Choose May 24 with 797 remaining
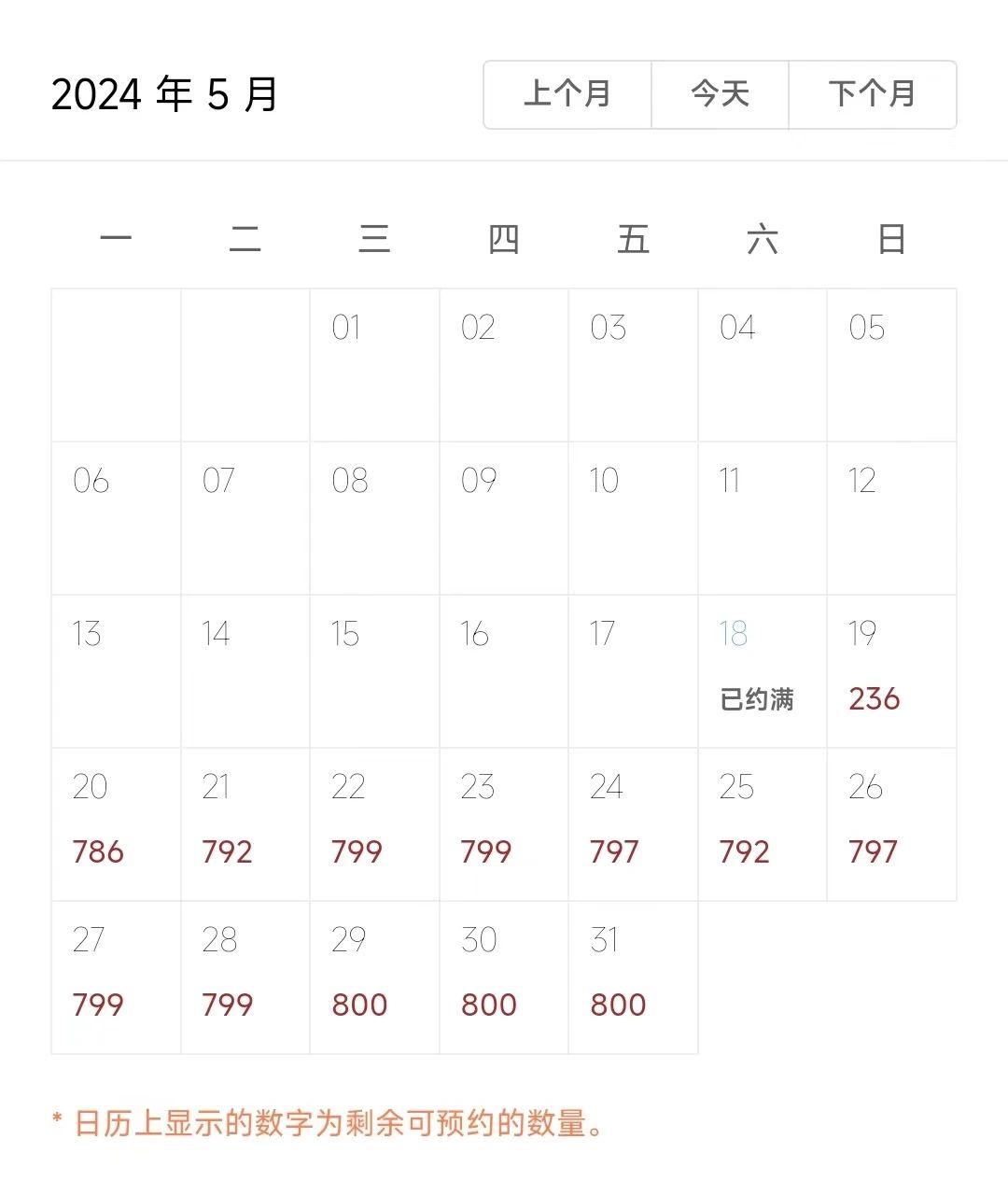 [x=633, y=824]
